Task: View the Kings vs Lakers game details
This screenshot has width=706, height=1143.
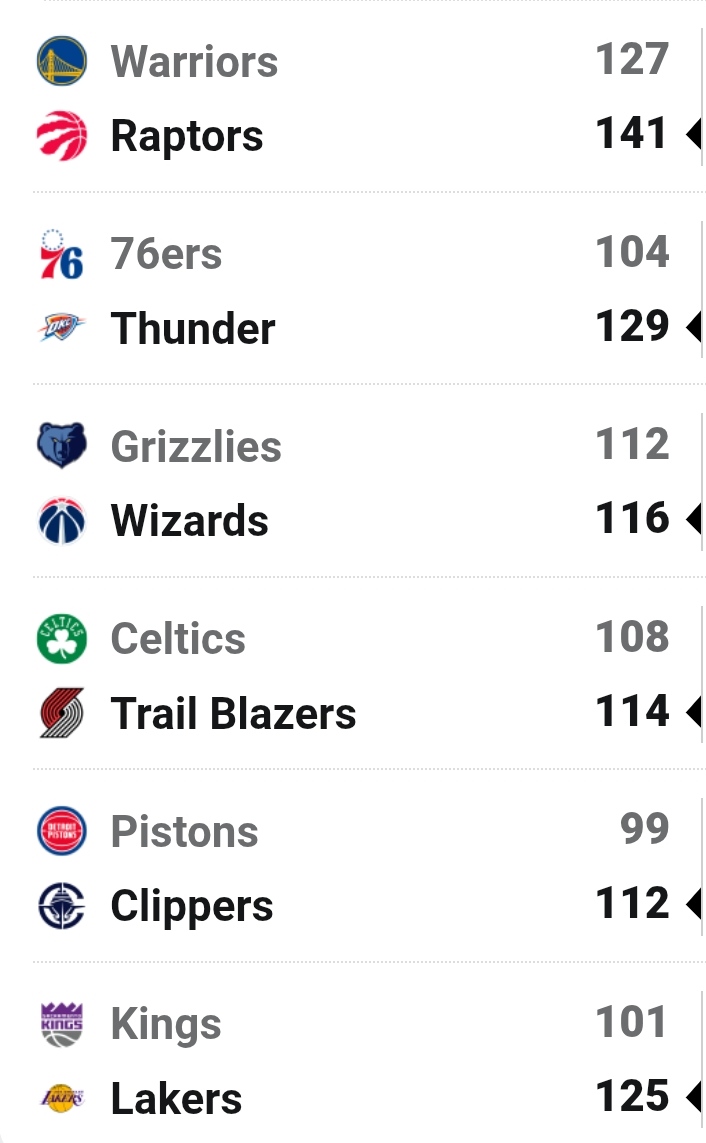Action: (x=352, y=1061)
